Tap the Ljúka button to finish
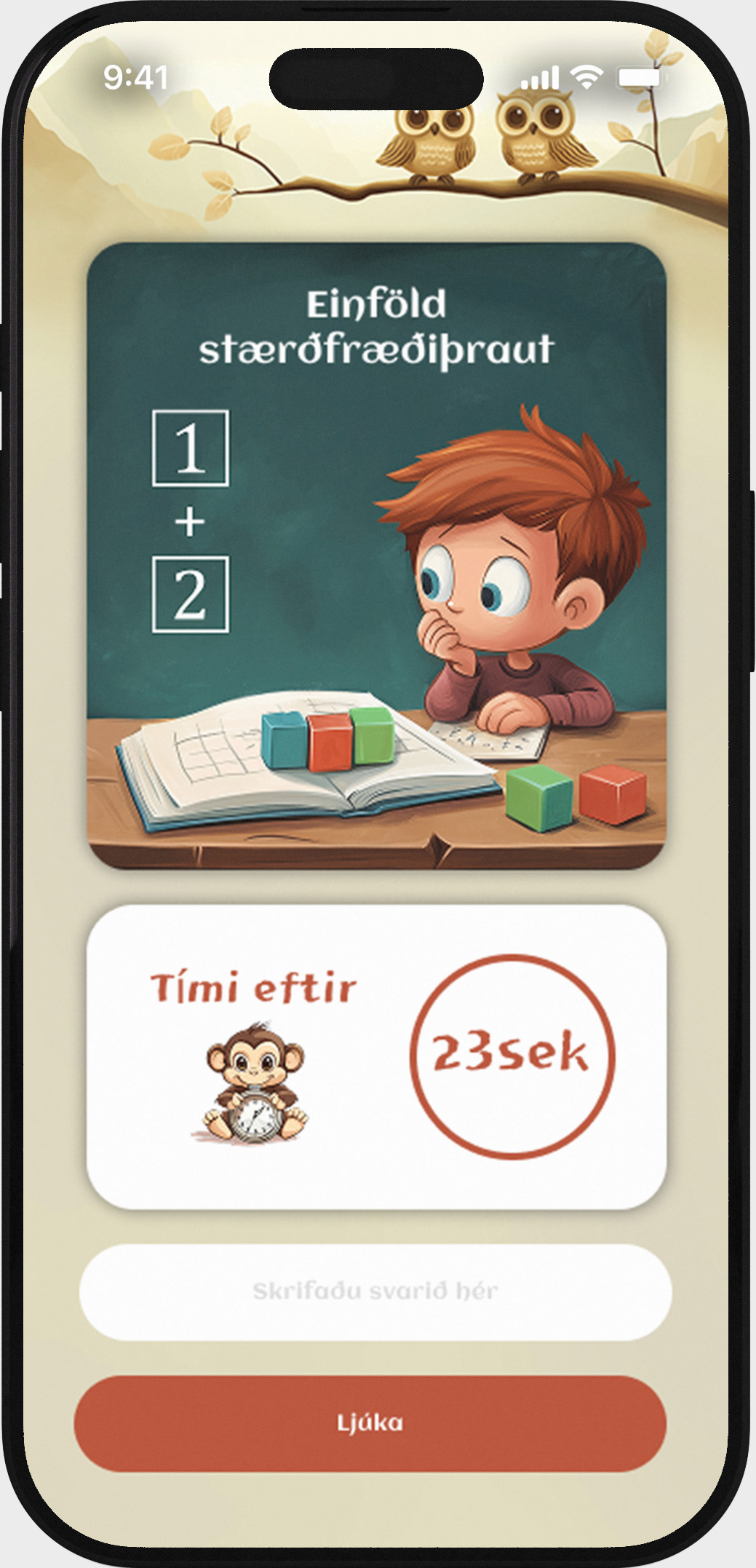This screenshot has height=1568, width=756. point(370,1423)
